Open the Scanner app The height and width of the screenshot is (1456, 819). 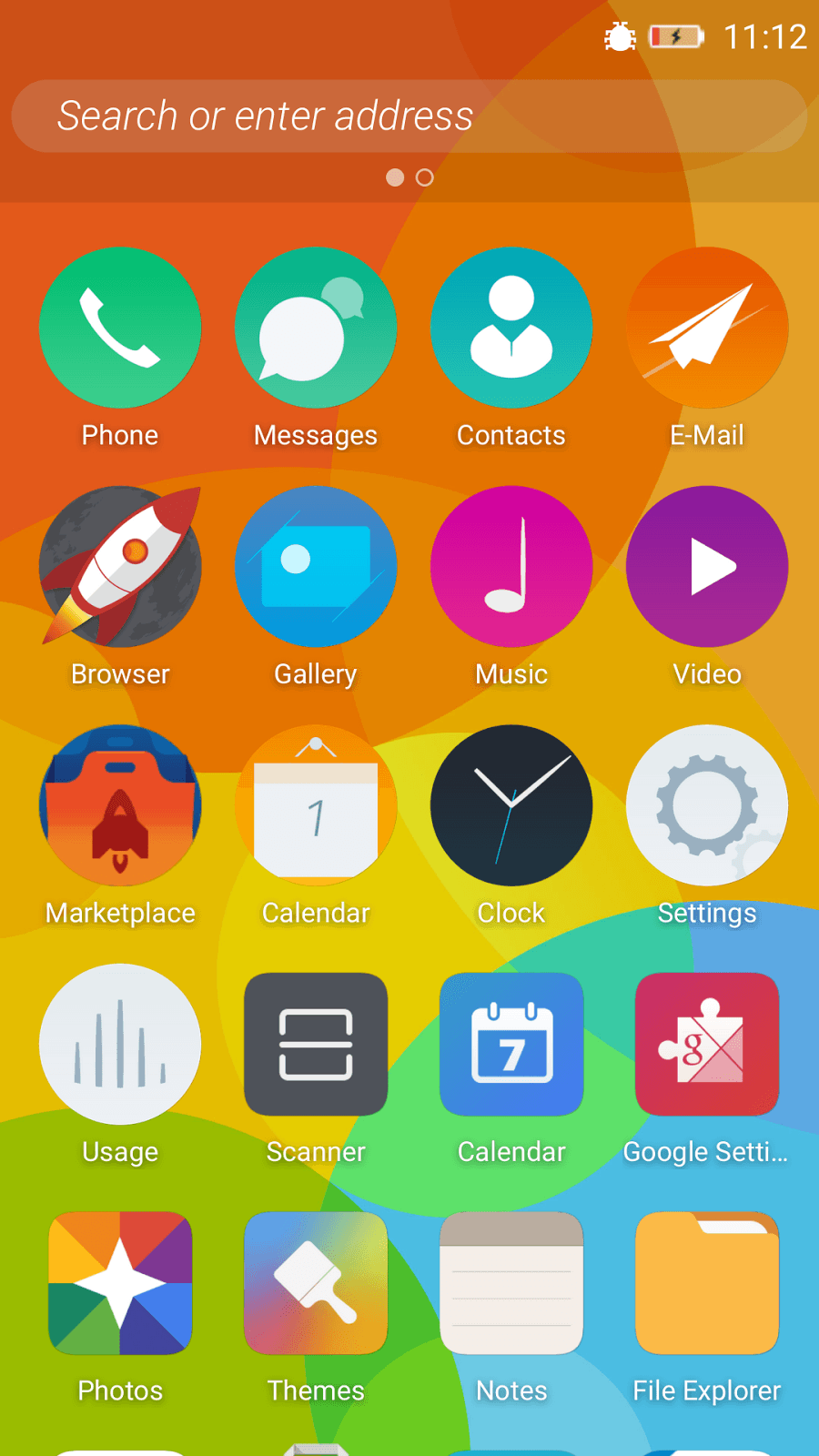point(315,1044)
